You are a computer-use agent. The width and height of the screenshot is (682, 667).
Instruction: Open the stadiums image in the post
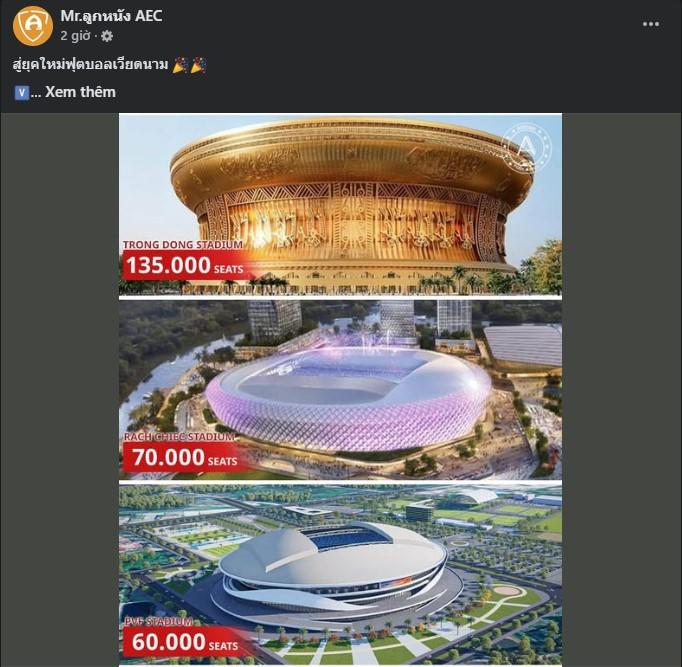(x=340, y=390)
